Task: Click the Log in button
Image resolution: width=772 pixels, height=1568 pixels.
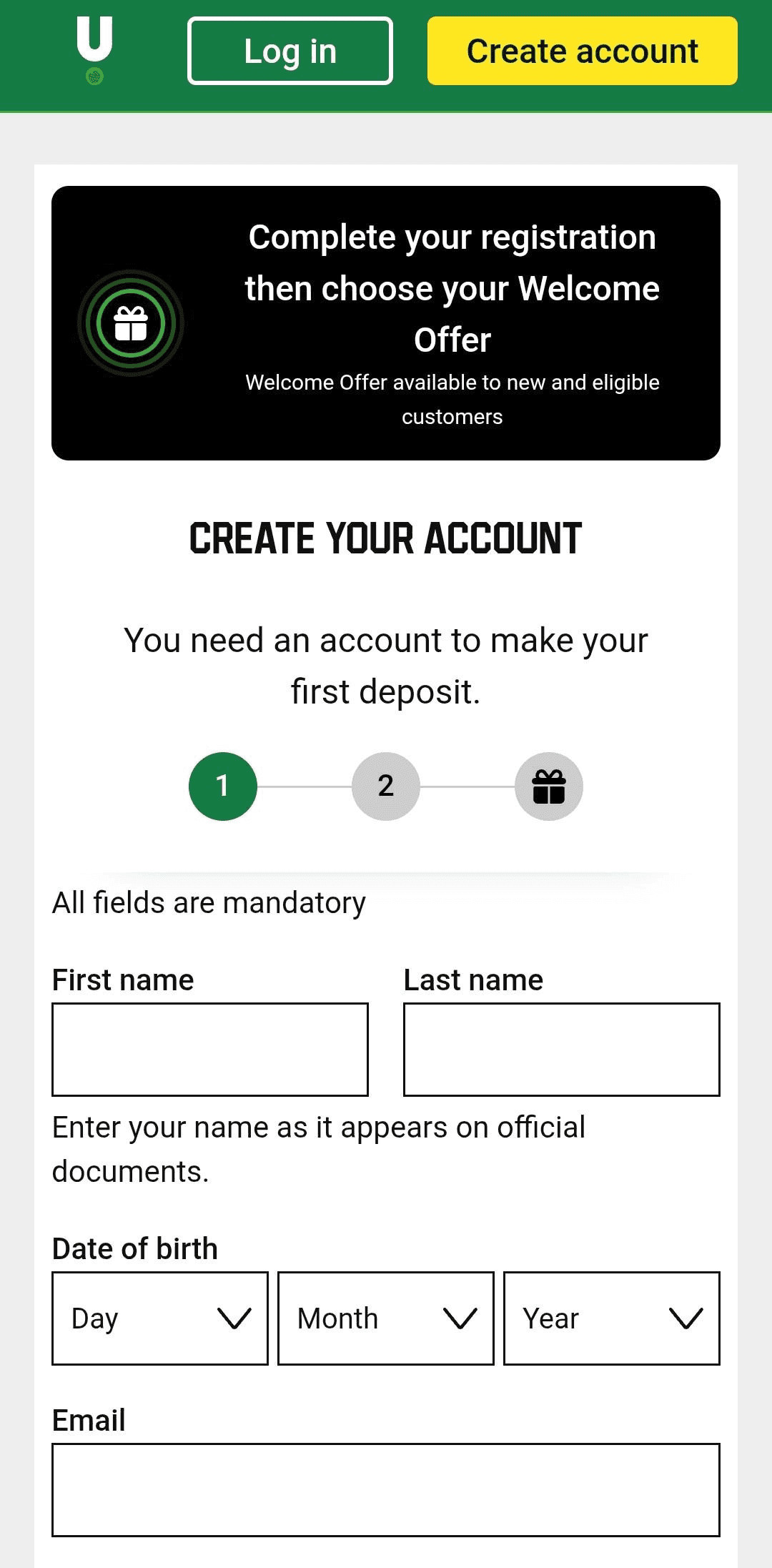Action: (290, 50)
